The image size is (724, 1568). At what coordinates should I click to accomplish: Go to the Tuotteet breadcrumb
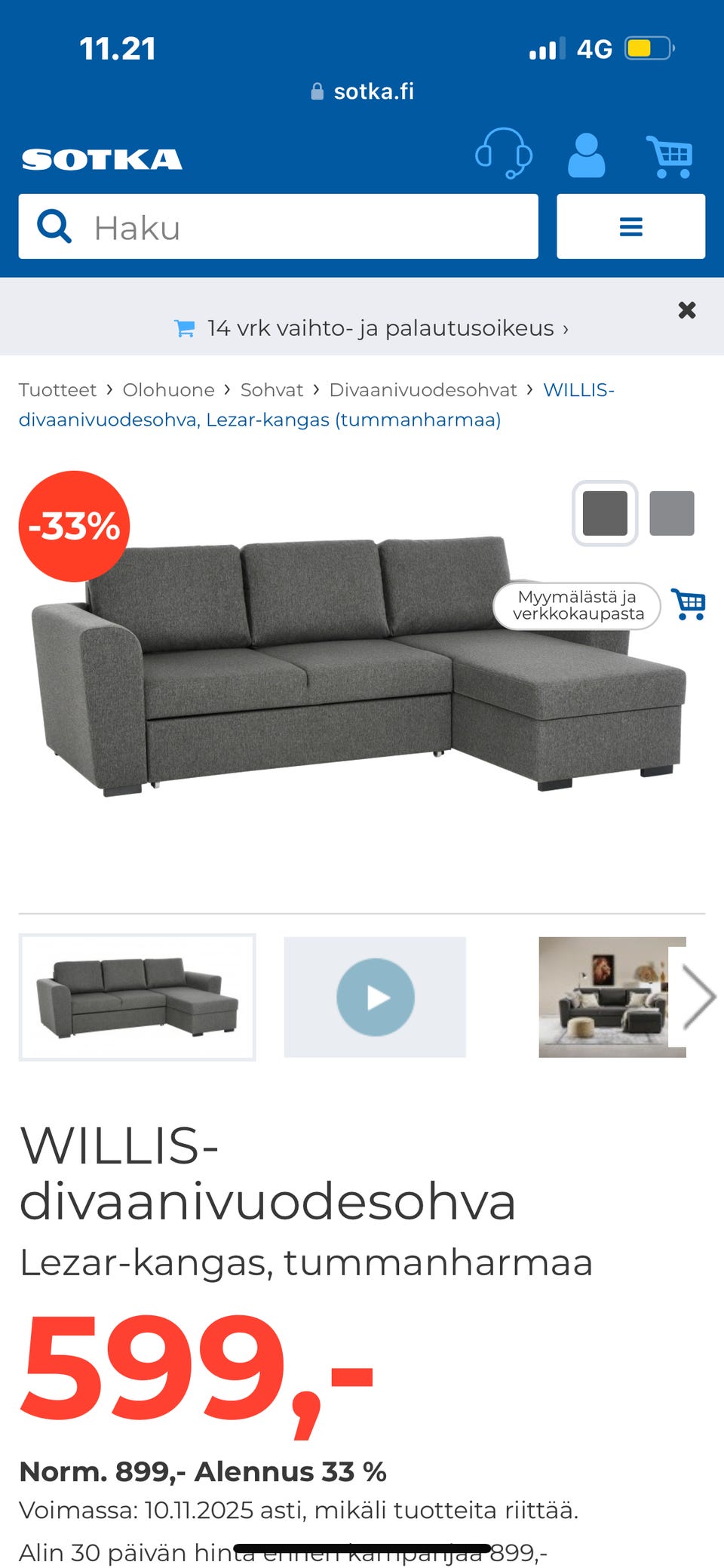pyautogui.click(x=57, y=390)
